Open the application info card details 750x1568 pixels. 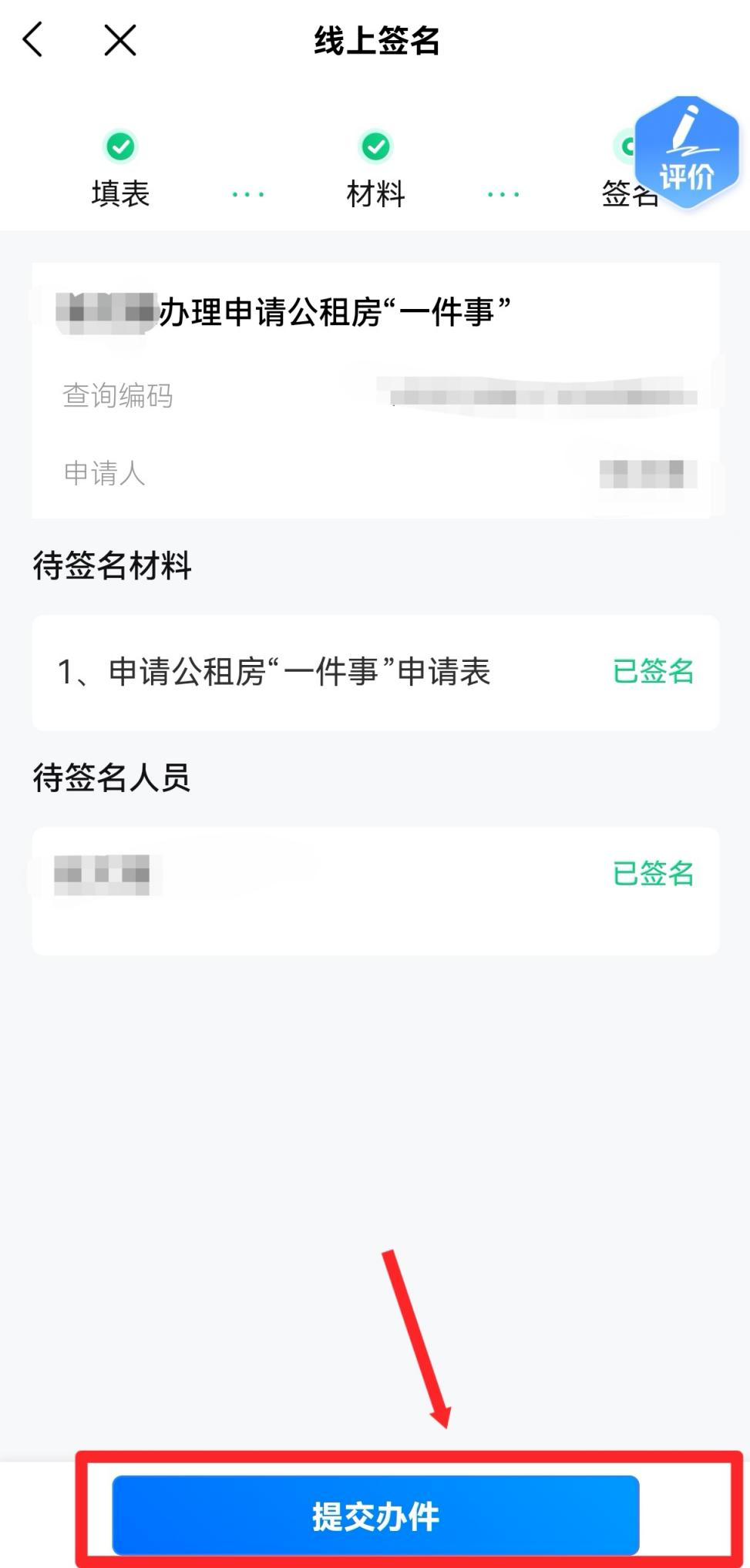pyautogui.click(x=375, y=389)
